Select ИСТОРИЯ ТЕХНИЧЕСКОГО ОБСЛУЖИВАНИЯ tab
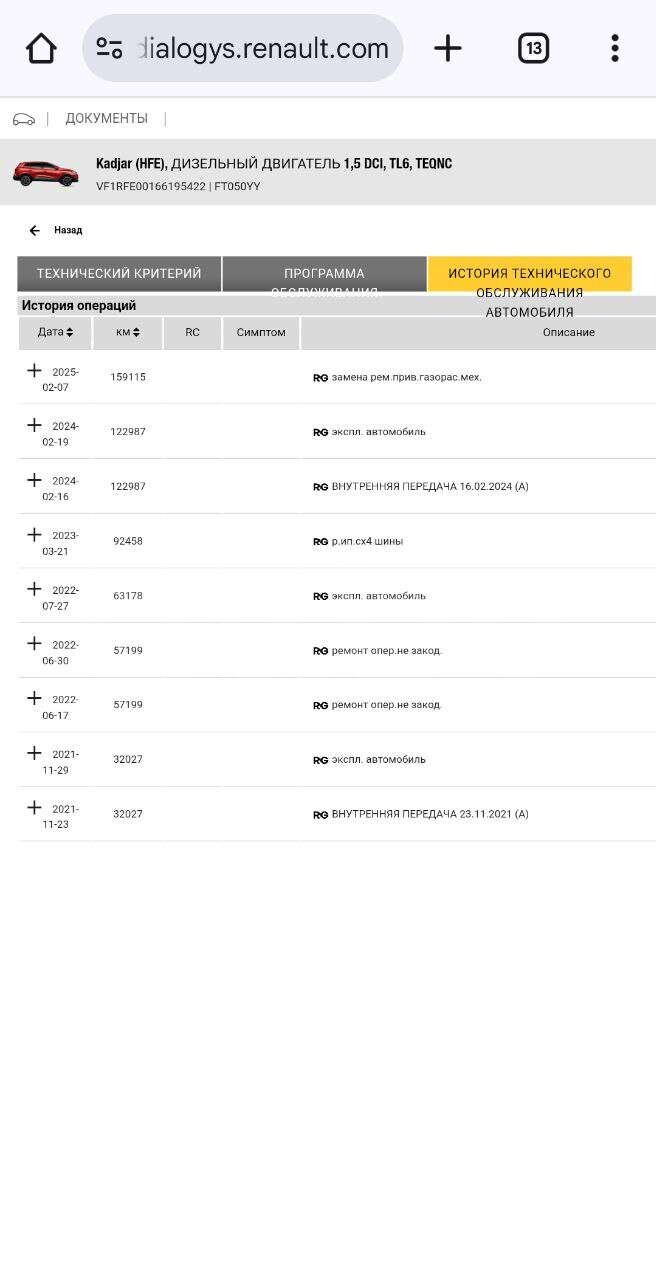This screenshot has height=1280, width=656. [530, 274]
